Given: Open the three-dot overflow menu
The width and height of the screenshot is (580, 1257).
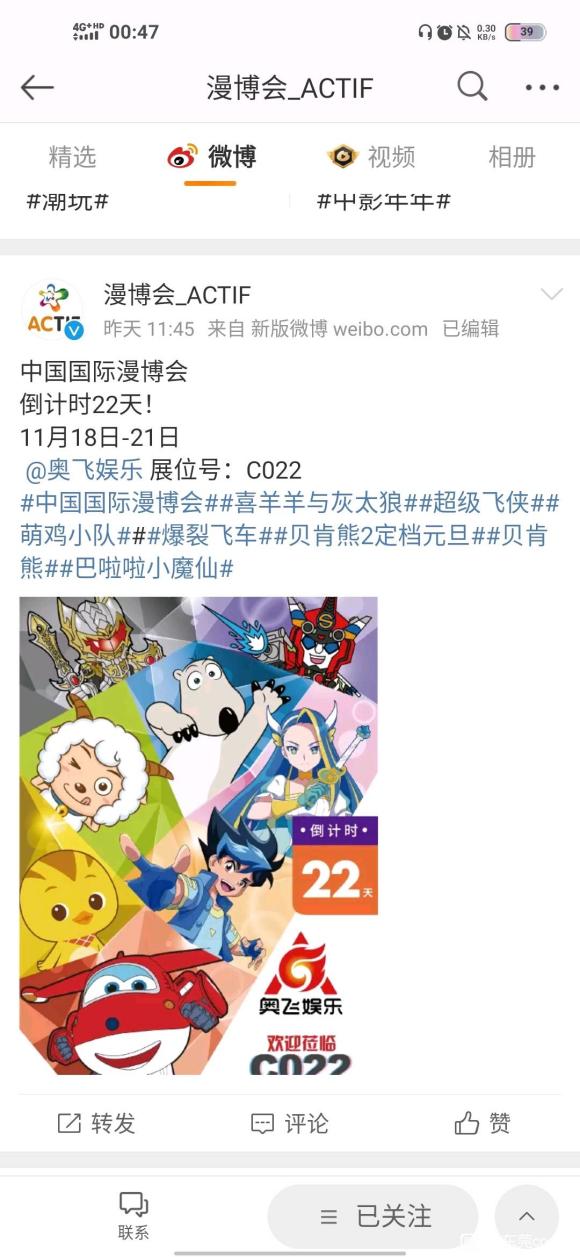Looking at the screenshot, I should [542, 88].
